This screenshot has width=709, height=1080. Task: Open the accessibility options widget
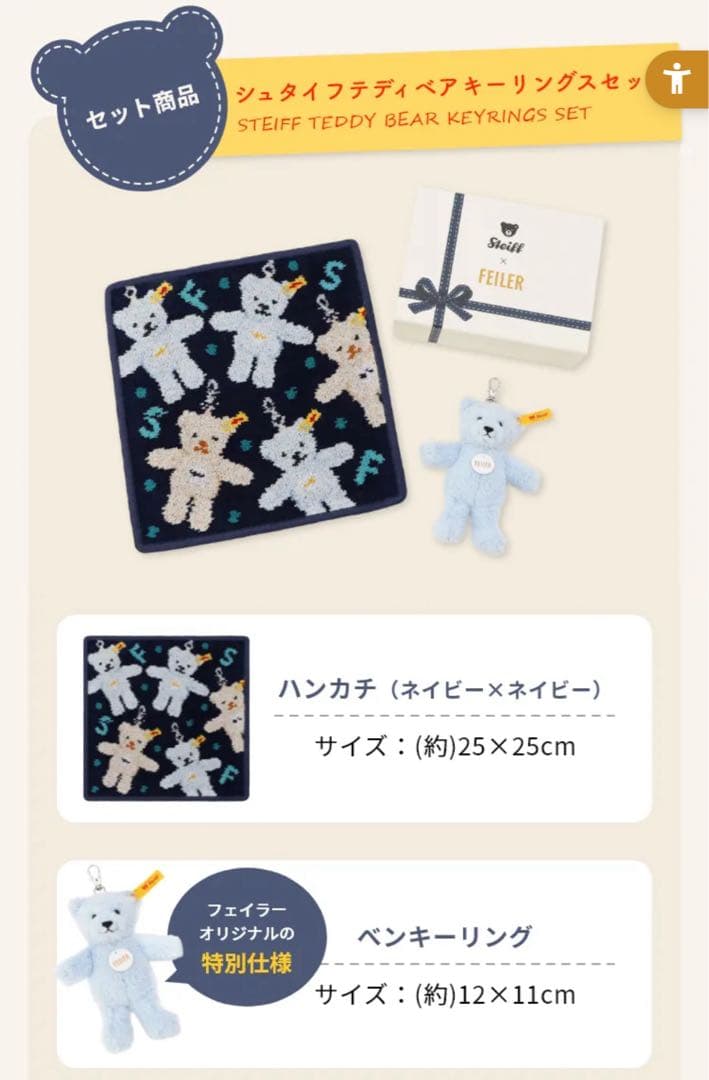[x=678, y=79]
